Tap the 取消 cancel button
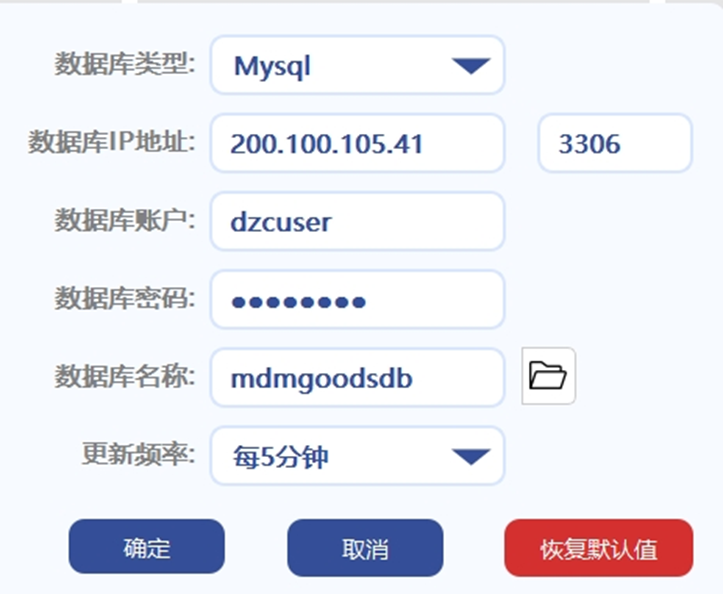The height and width of the screenshot is (594, 723). (365, 548)
